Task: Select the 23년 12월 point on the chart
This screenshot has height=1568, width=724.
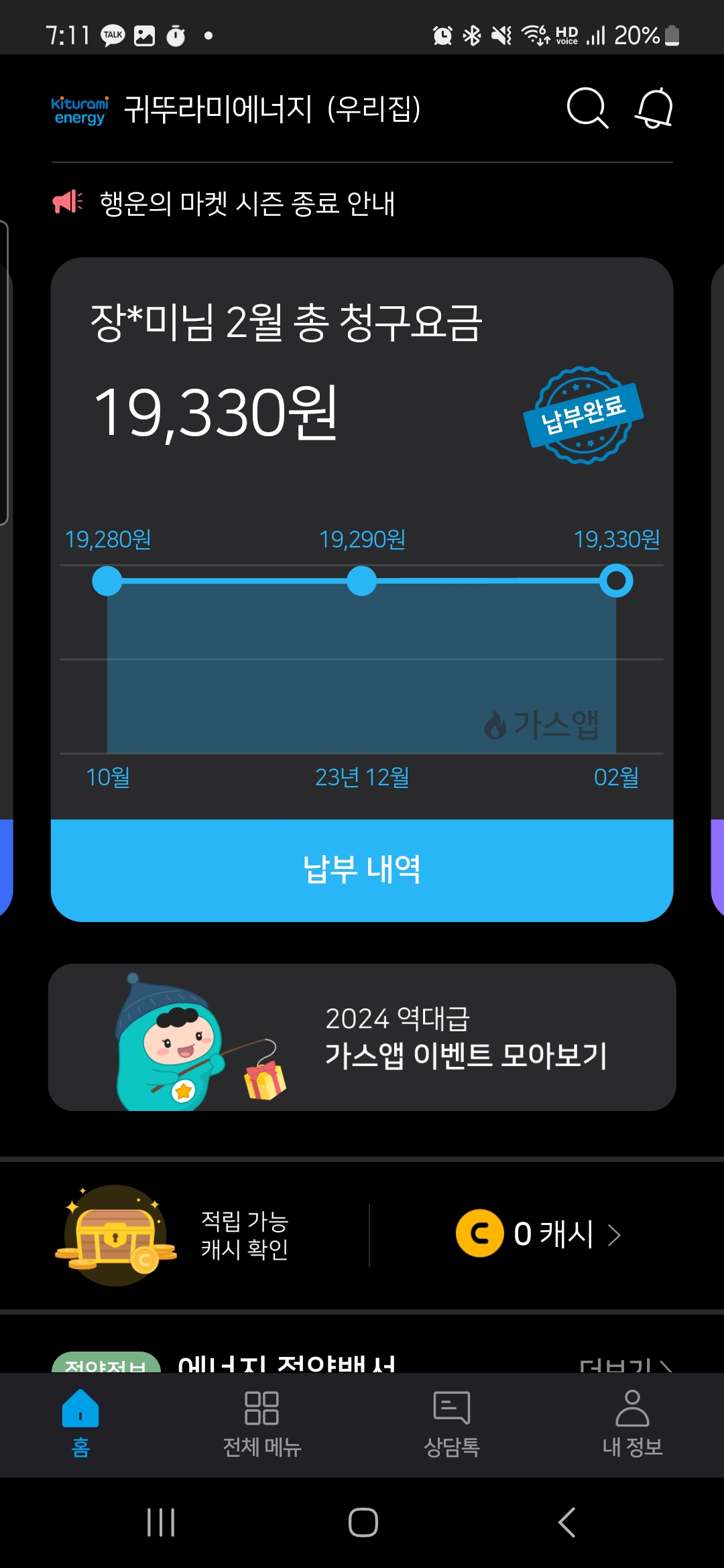Action: tap(362, 581)
